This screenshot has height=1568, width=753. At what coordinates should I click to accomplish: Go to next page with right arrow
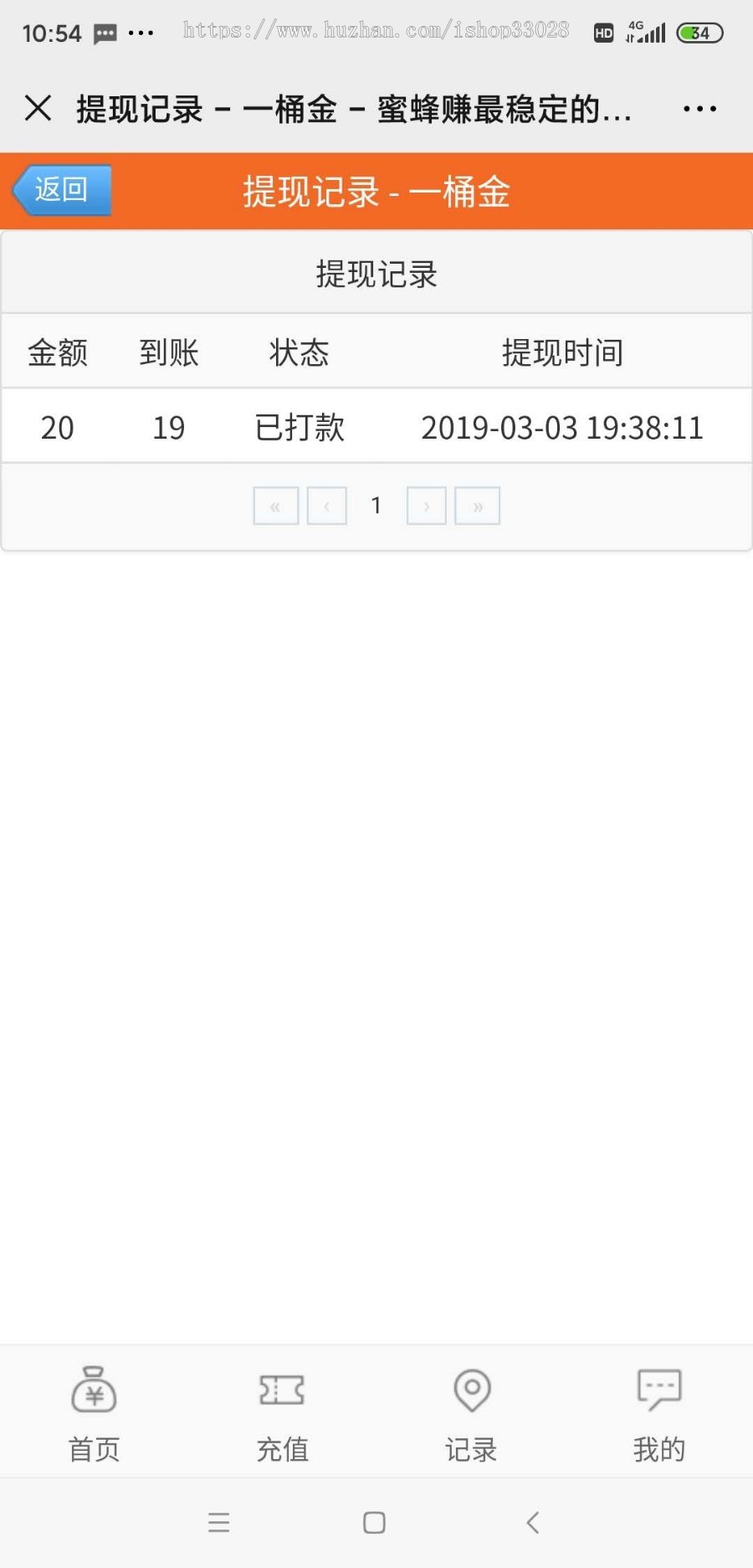(x=426, y=506)
